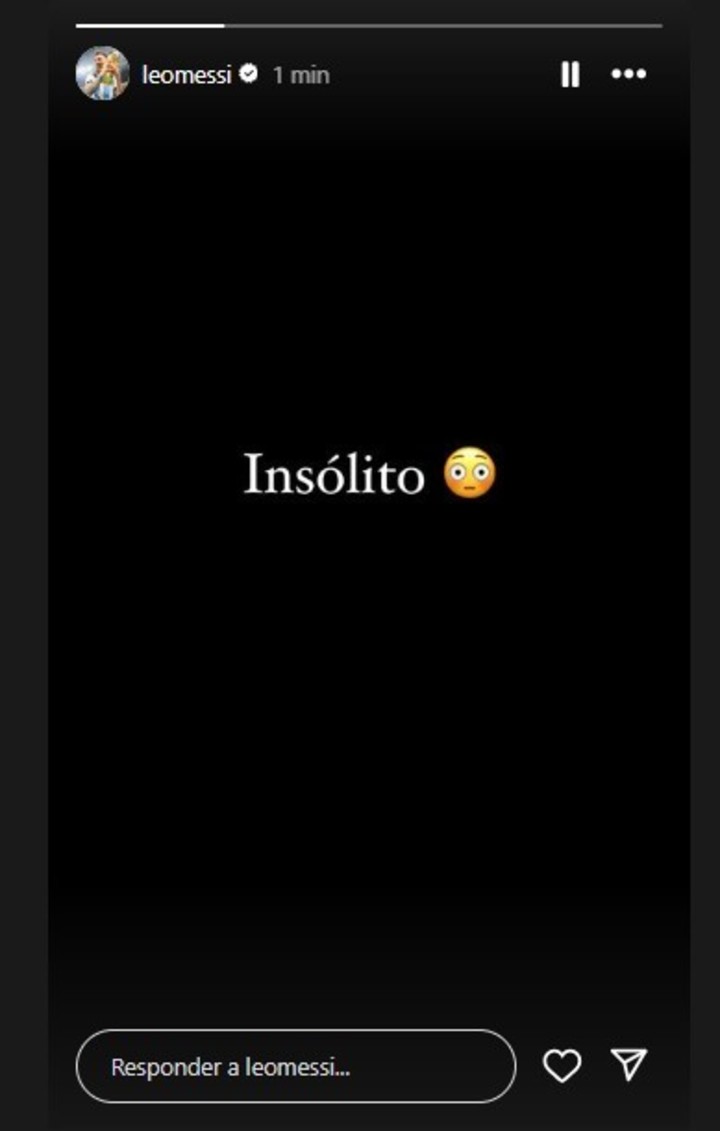The width and height of the screenshot is (720, 1131).
Task: Pause the story playback
Action: (x=570, y=74)
